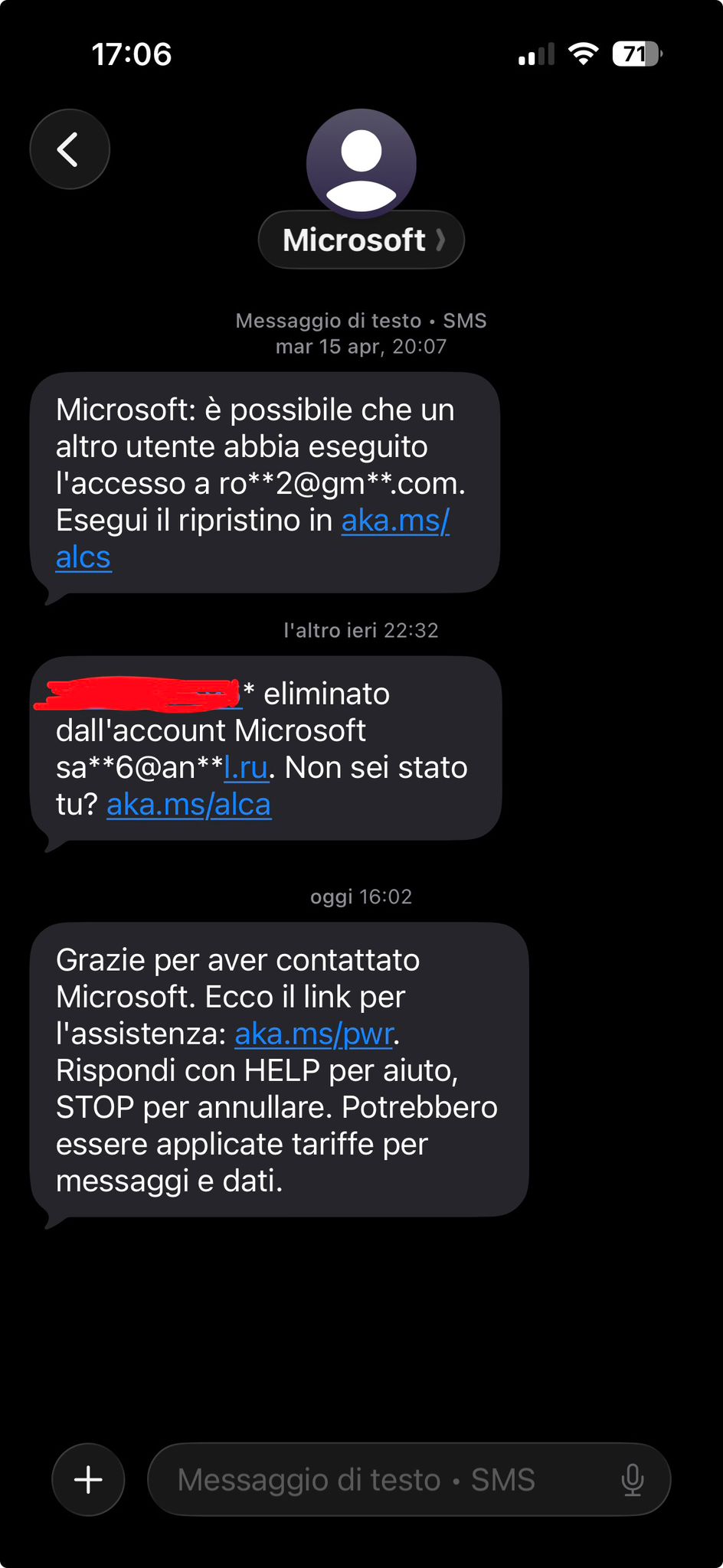723x1568 pixels.
Task: Open the aka.ms/alca link
Action: tap(188, 805)
